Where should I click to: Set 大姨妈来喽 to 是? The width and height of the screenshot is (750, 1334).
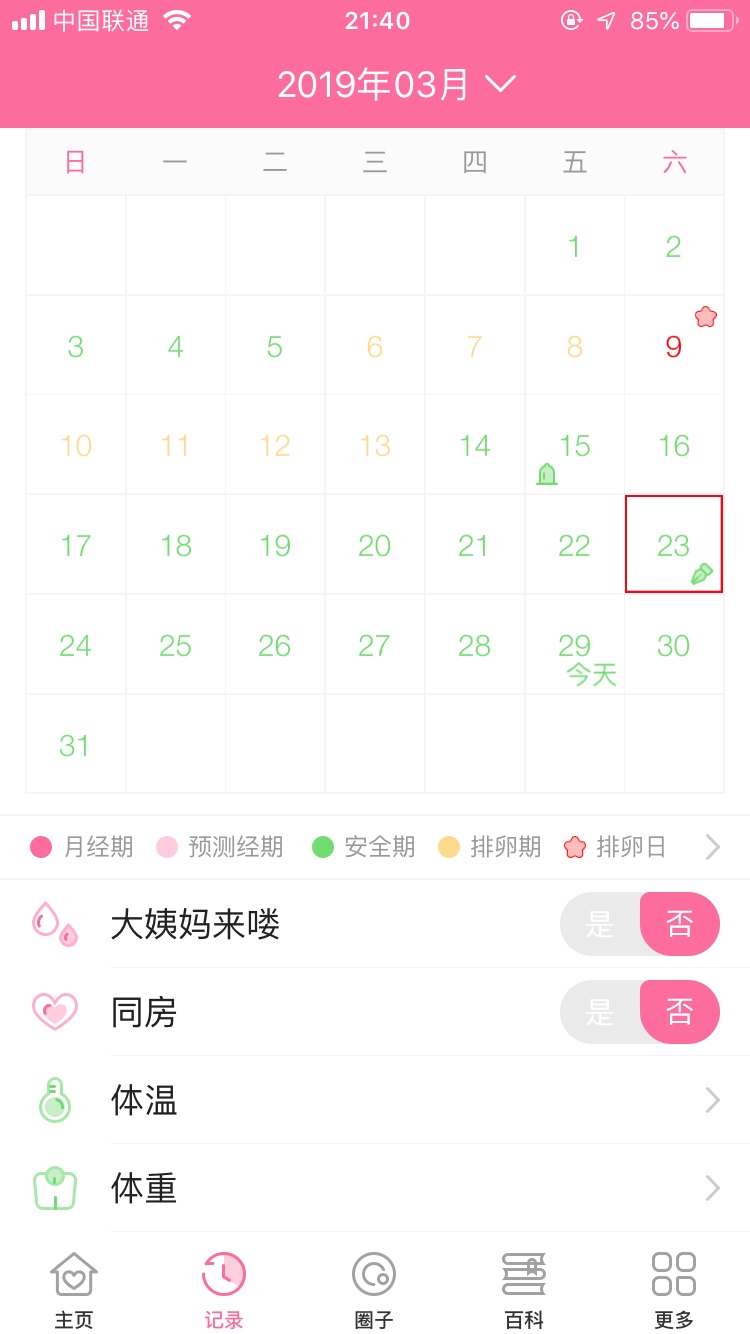tap(600, 924)
